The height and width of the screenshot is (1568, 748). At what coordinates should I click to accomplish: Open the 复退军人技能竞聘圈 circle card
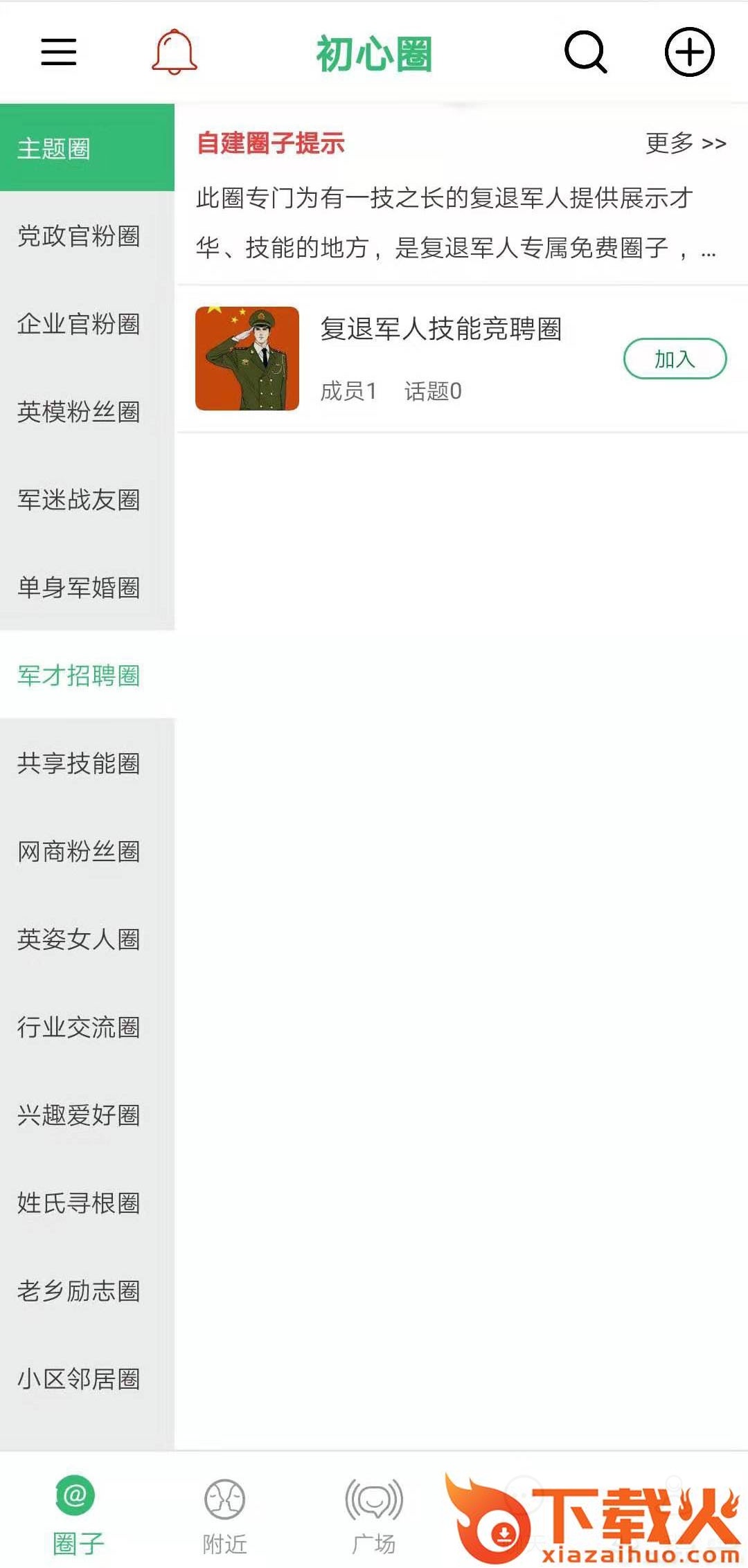point(440,330)
